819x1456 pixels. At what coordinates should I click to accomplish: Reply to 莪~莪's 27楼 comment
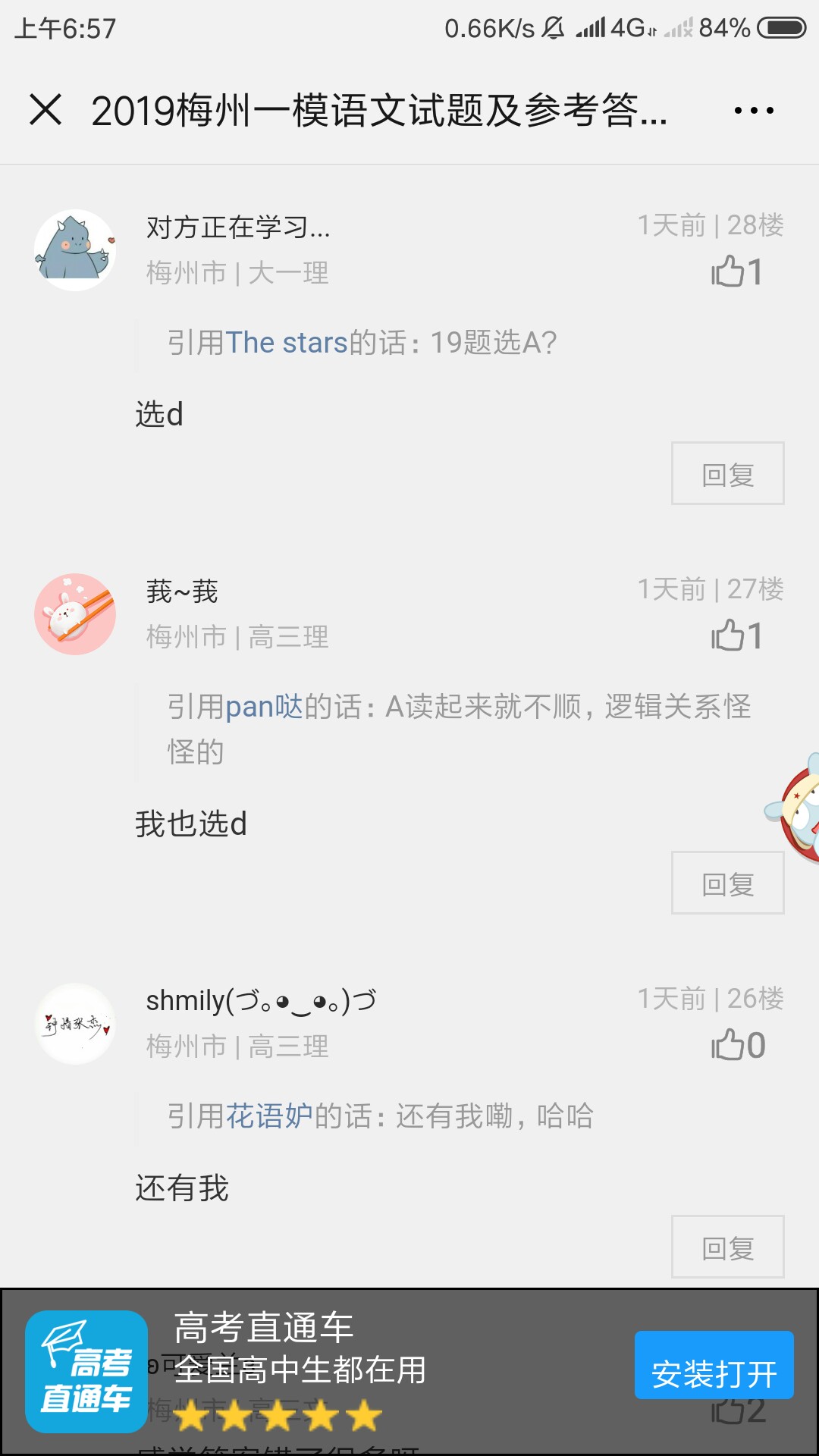727,883
